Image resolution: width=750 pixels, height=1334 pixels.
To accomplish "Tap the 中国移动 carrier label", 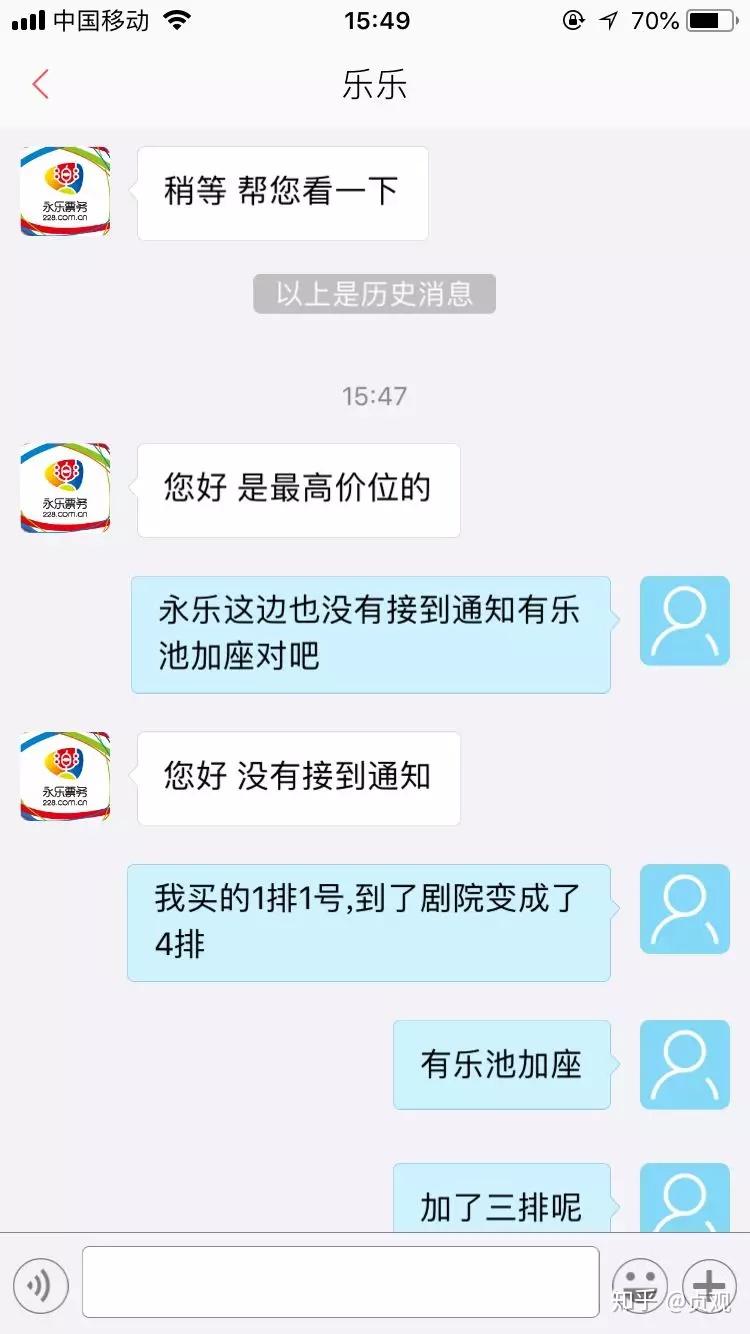I will pos(102,20).
